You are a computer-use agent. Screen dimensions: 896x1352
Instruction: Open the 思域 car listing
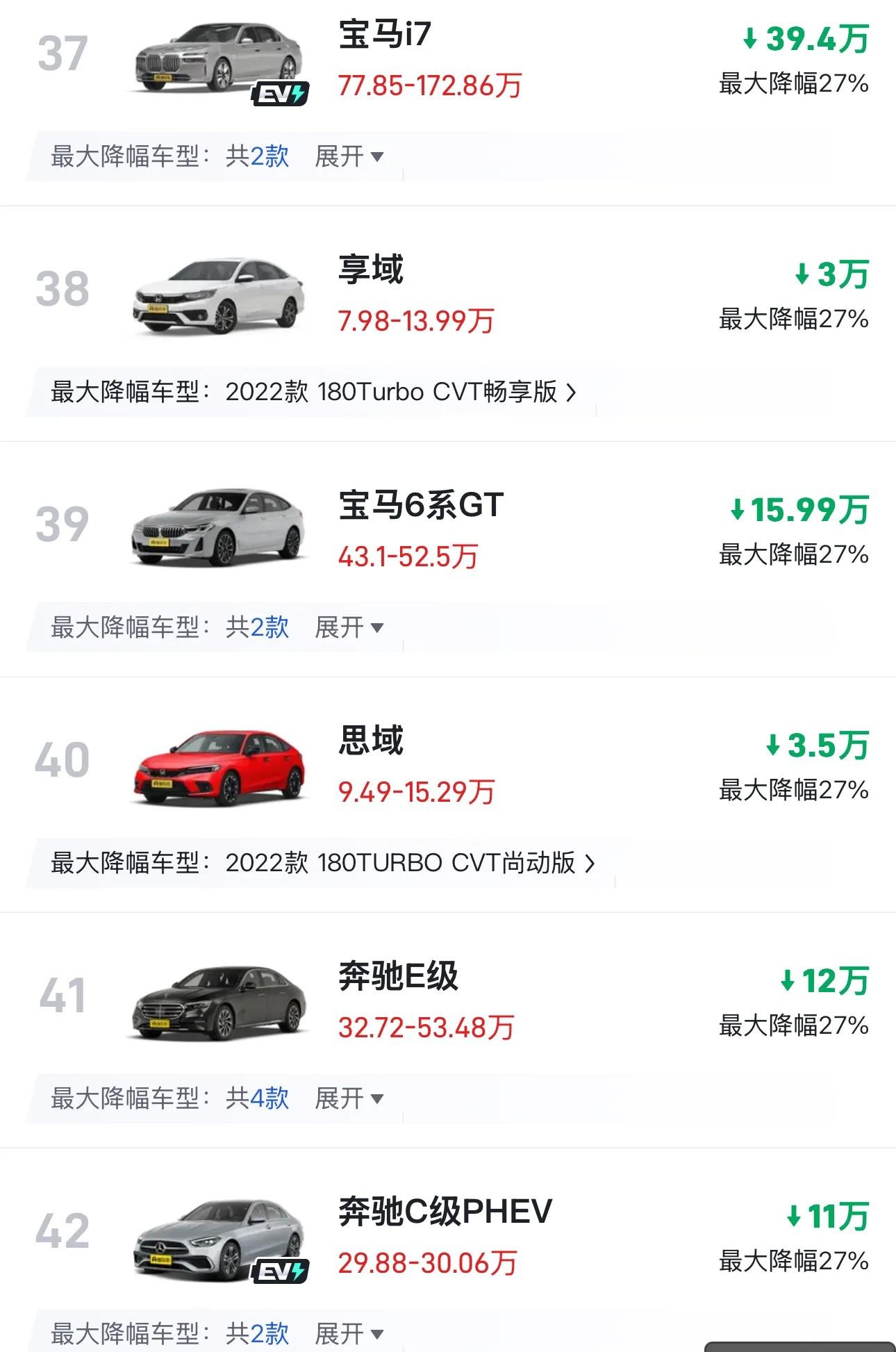(x=370, y=741)
